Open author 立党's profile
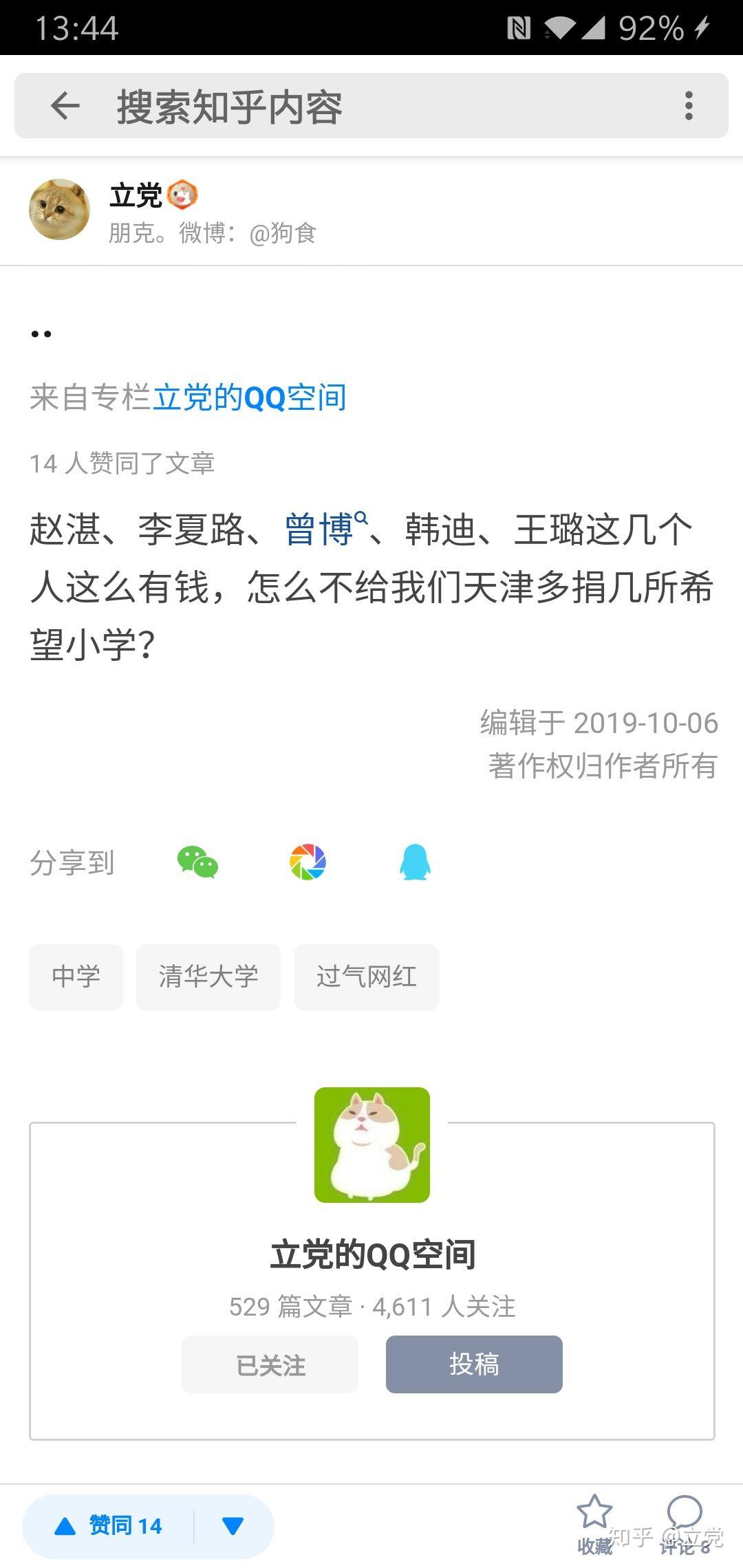This screenshot has width=743, height=1568. [136, 195]
